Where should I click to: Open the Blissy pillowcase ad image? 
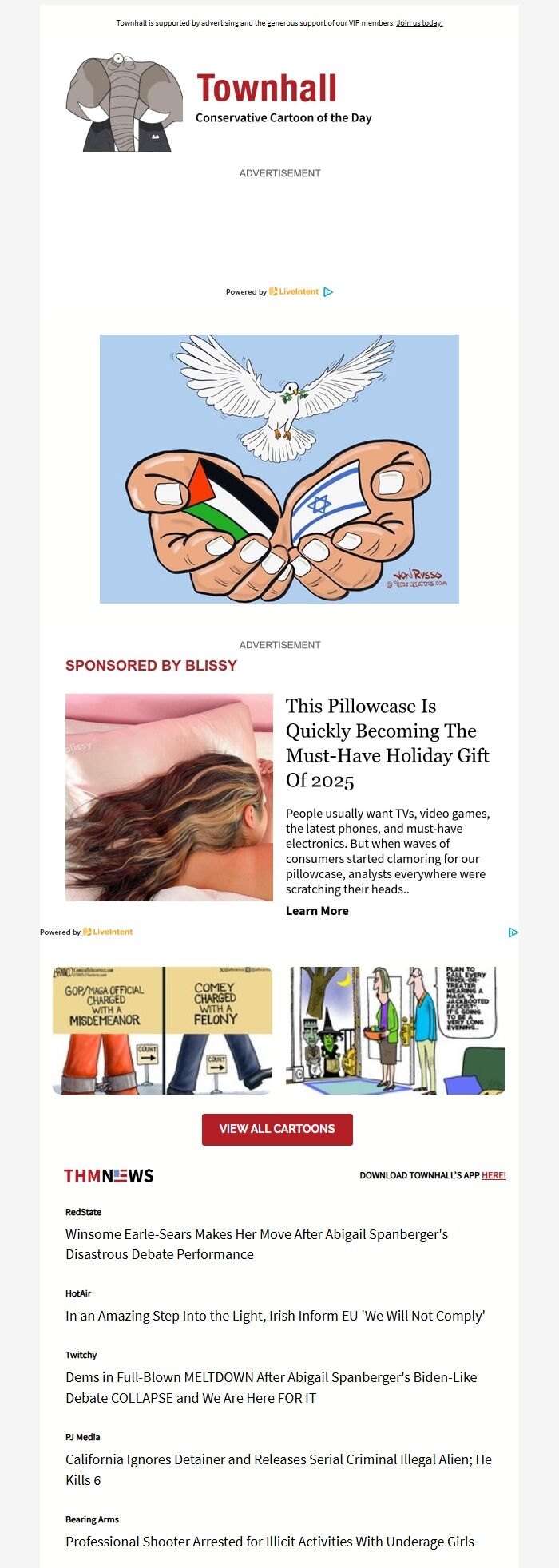click(x=169, y=797)
